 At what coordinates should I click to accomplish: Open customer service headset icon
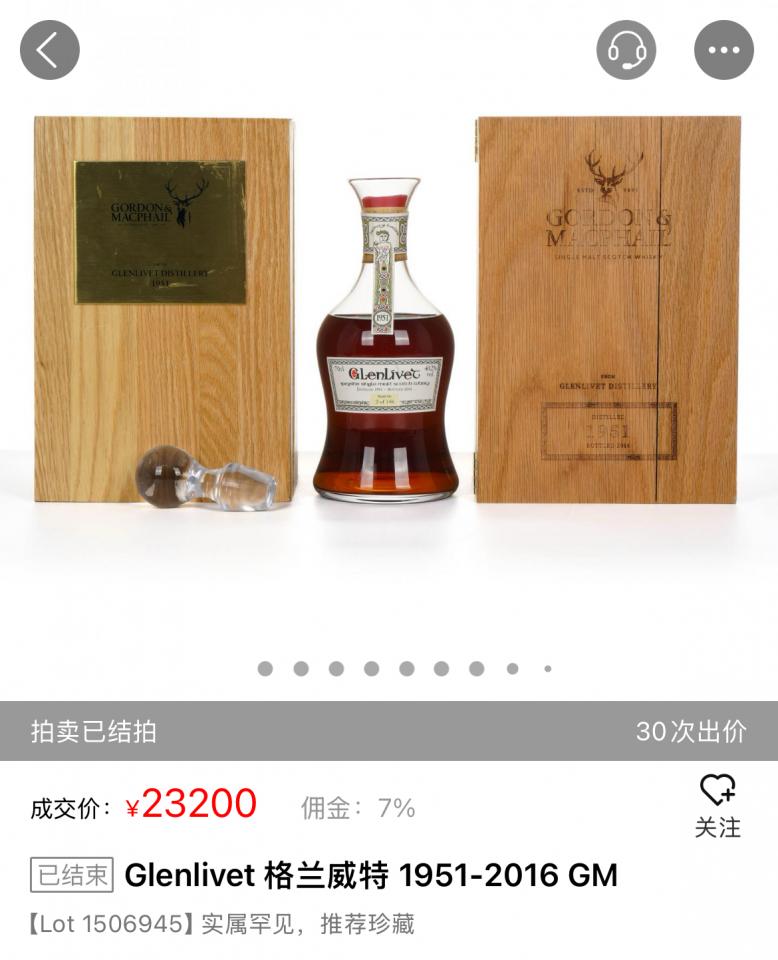[x=626, y=50]
